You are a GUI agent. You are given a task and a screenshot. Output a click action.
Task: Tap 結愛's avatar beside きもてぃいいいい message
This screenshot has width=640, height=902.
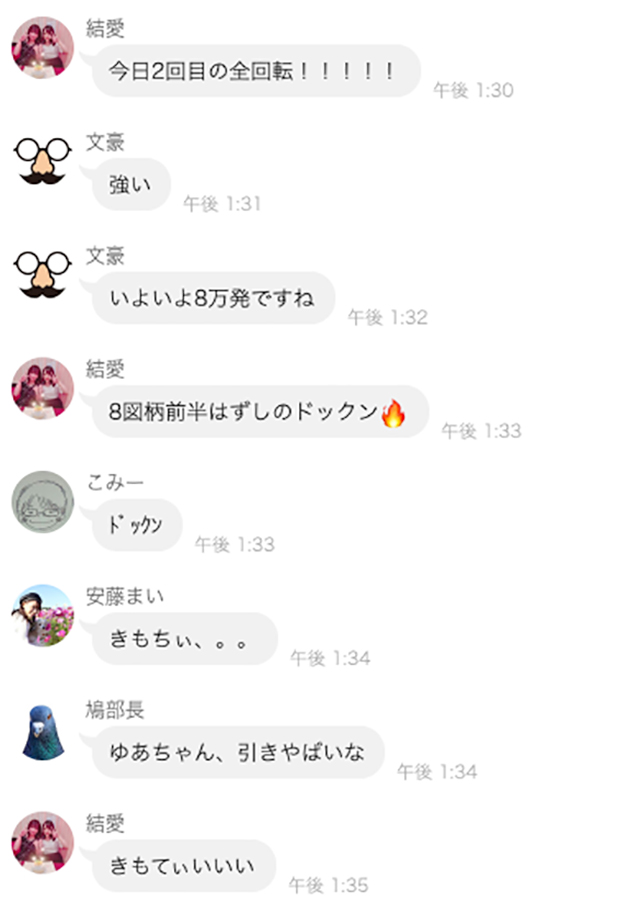tap(43, 843)
